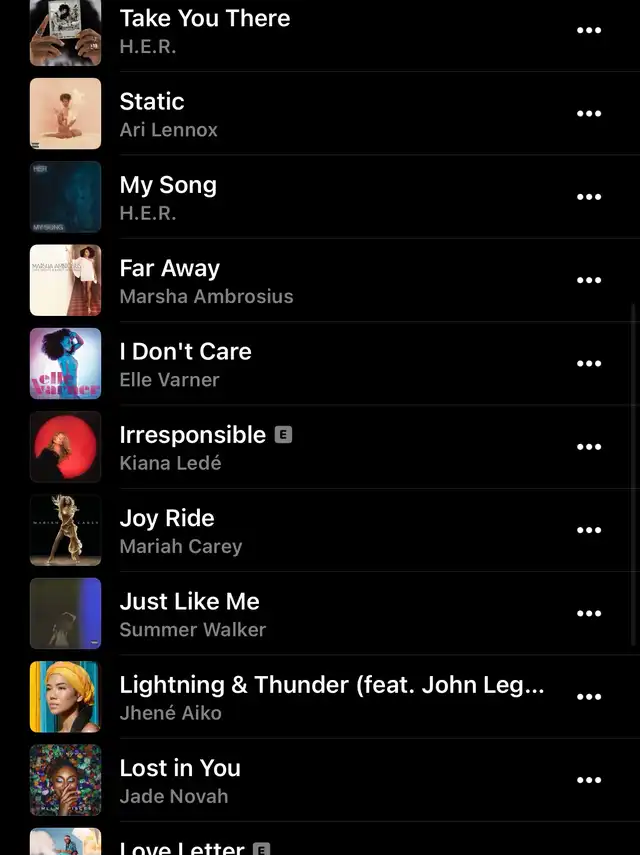Viewport: 640px width, 855px height.
Task: Open more options for Far Away
Action: point(589,280)
